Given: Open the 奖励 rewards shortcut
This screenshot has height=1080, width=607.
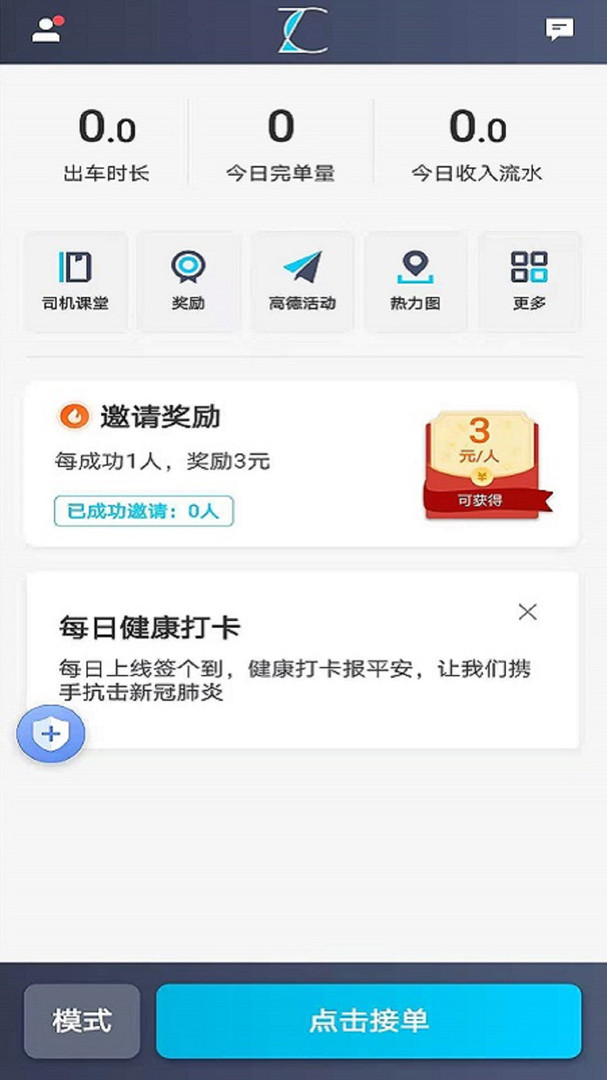Looking at the screenshot, I should click(189, 281).
